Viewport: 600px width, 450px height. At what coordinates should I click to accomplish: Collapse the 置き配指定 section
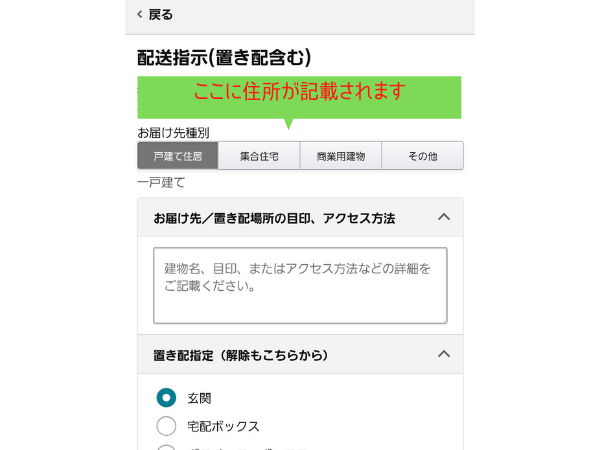[444, 355]
